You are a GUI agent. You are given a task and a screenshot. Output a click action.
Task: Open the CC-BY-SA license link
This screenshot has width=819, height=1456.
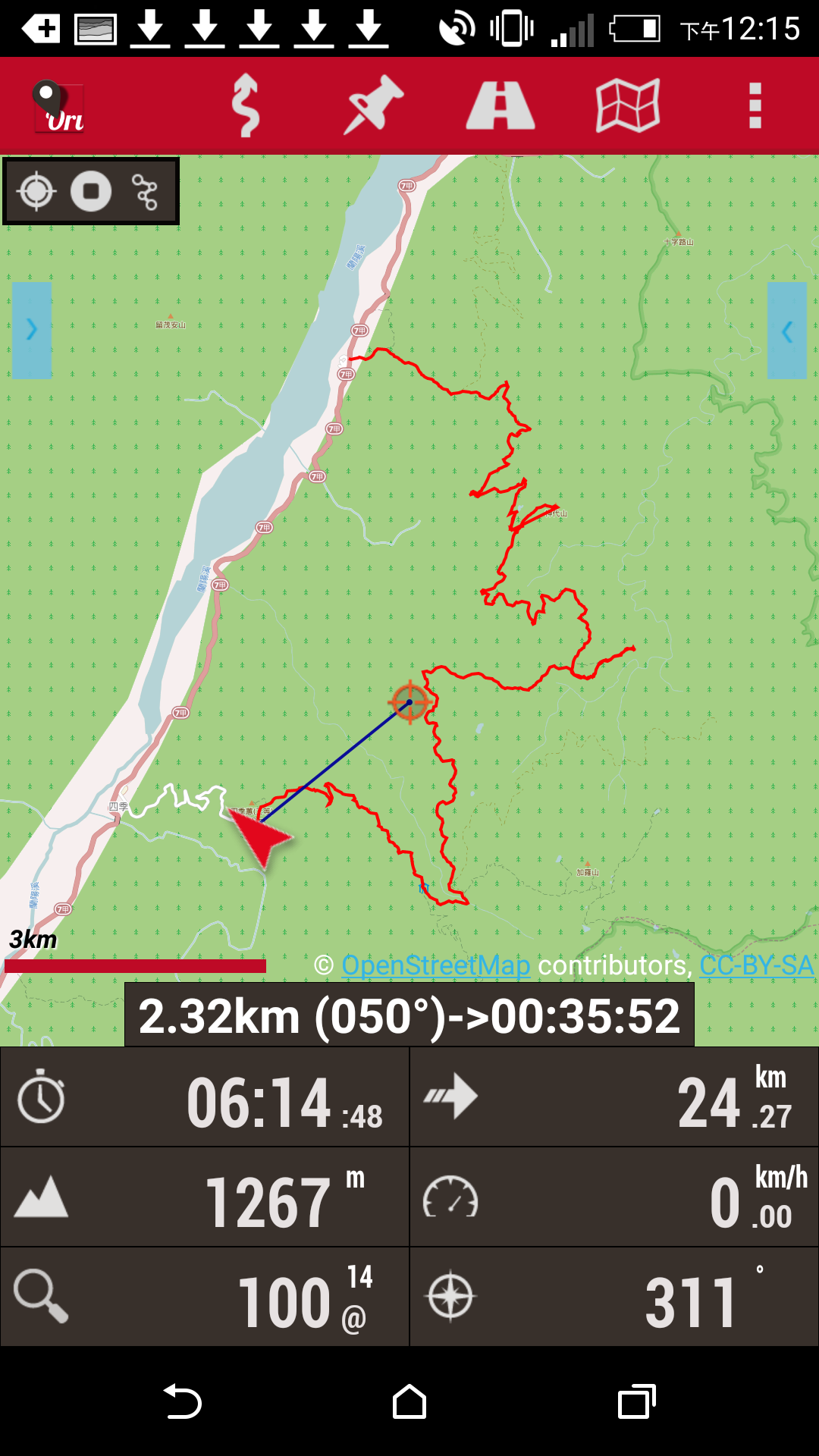click(756, 965)
